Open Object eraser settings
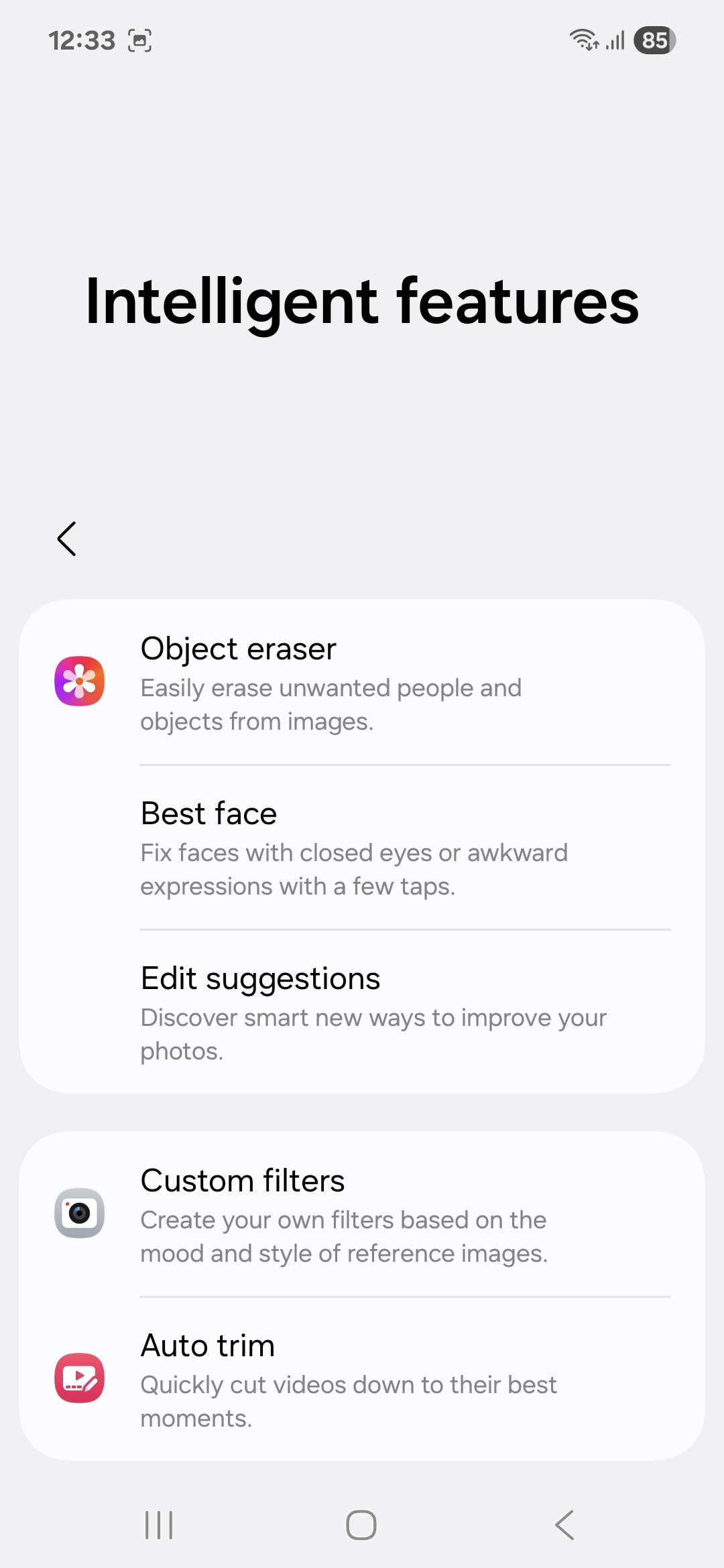The height and width of the screenshot is (1568, 724). (x=362, y=682)
